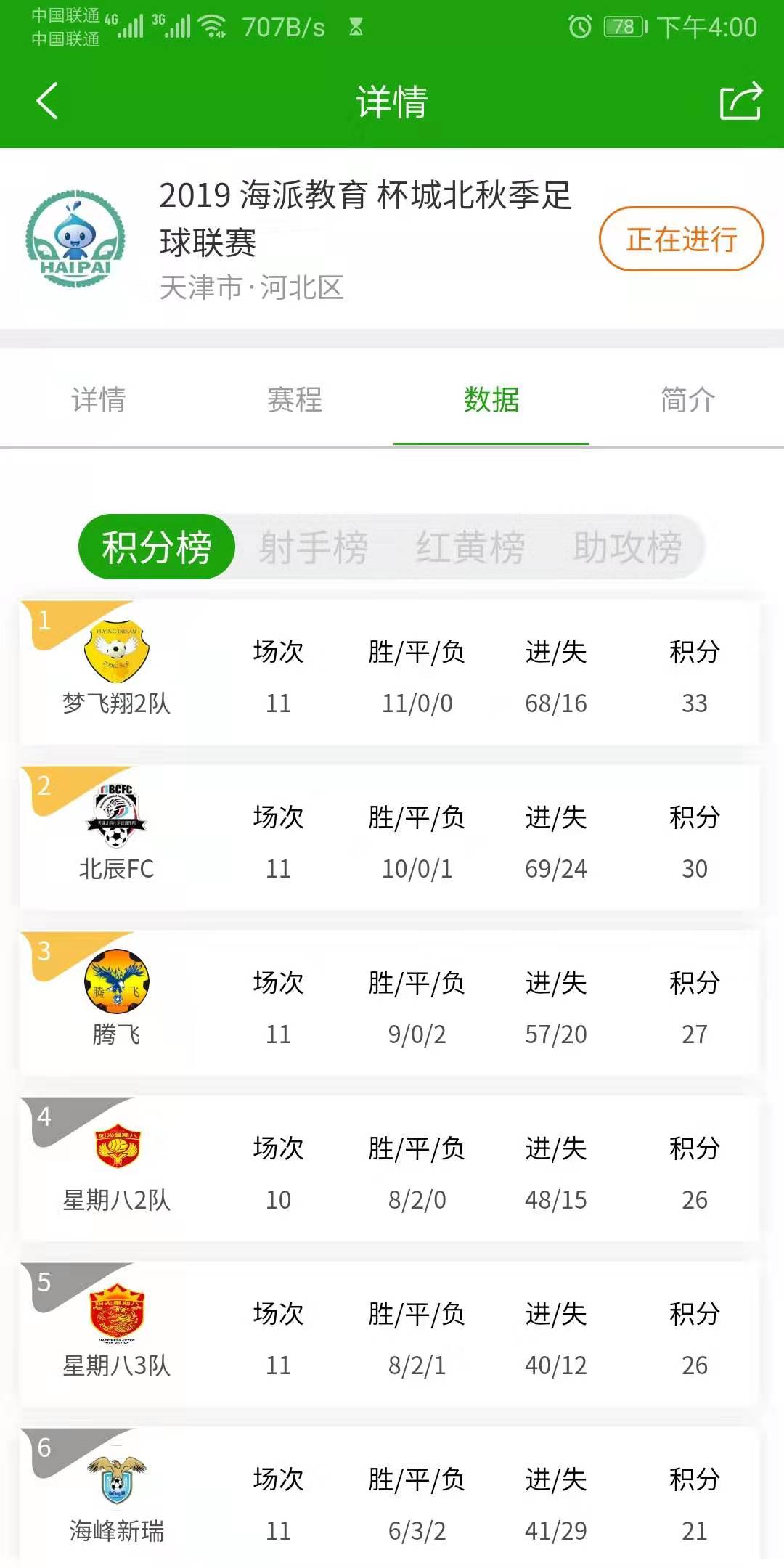The image size is (784, 1568).
Task: Open team 星期八2队 row
Action: click(x=390, y=1169)
